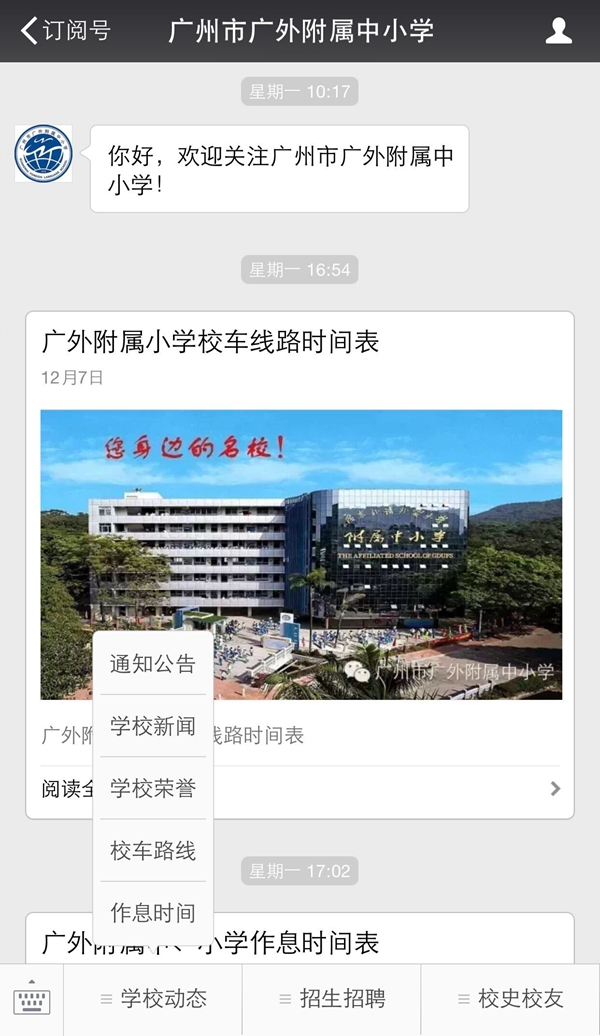Choose 校车路线 in the popup
Screen dimensions: 600x1036
point(153,851)
